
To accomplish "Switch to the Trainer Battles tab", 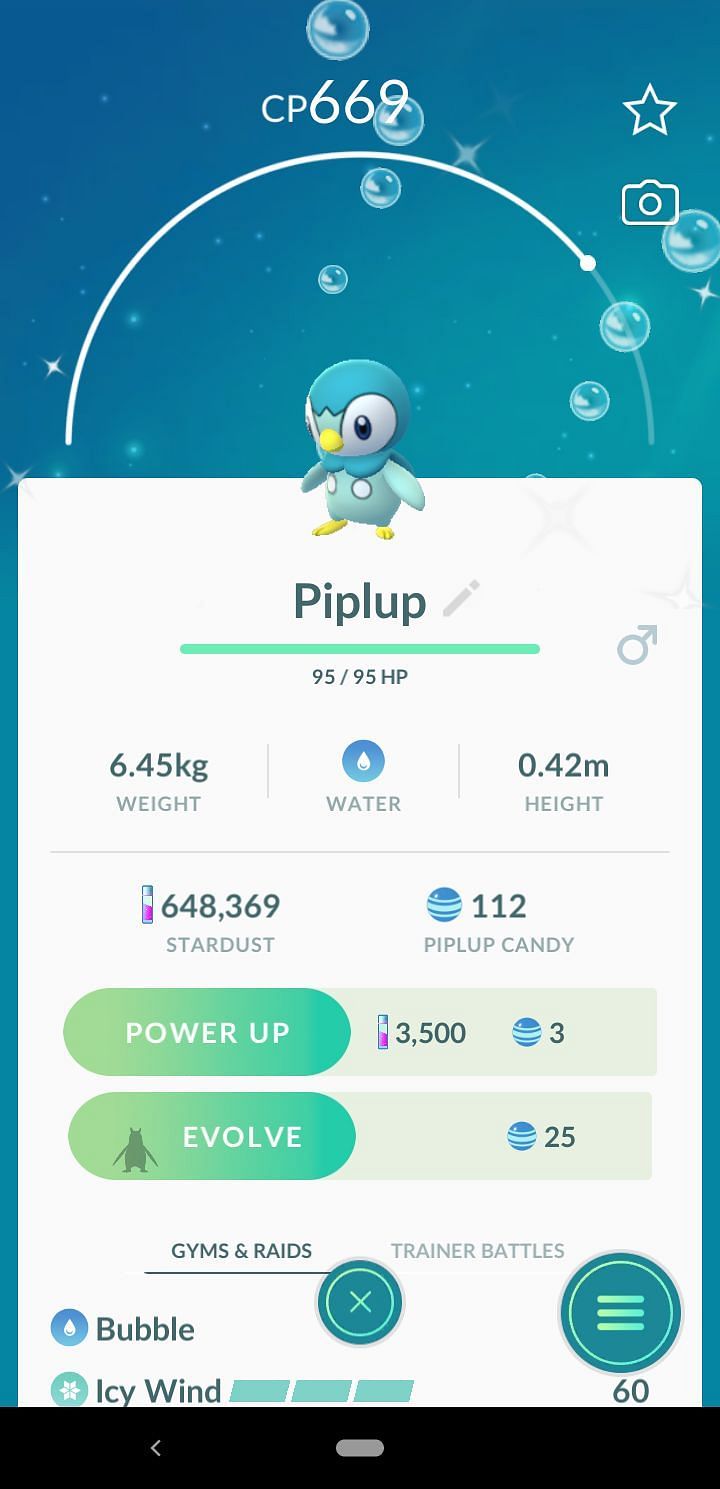I will pos(477,1251).
